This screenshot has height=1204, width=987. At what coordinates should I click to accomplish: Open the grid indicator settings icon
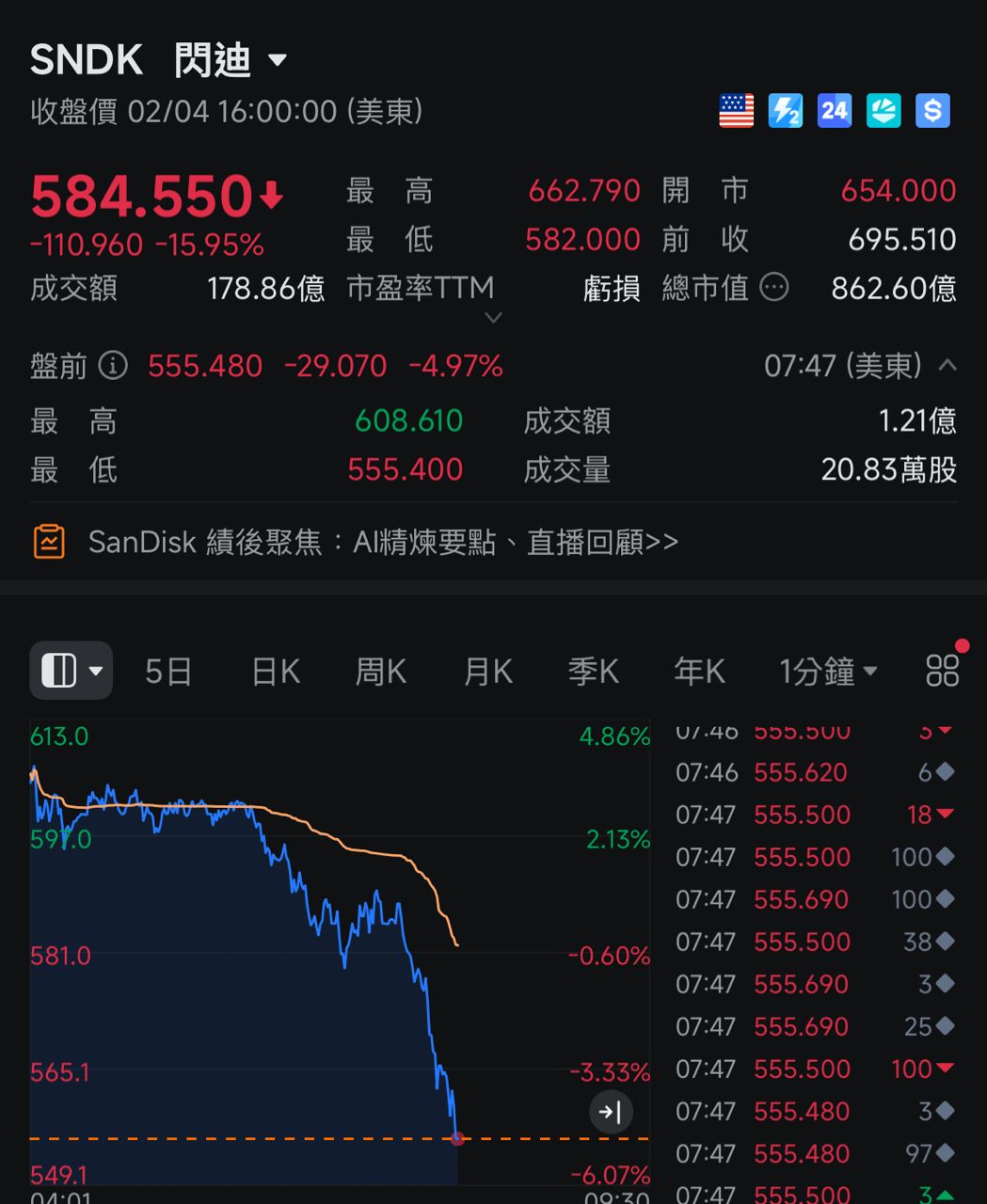tap(942, 670)
